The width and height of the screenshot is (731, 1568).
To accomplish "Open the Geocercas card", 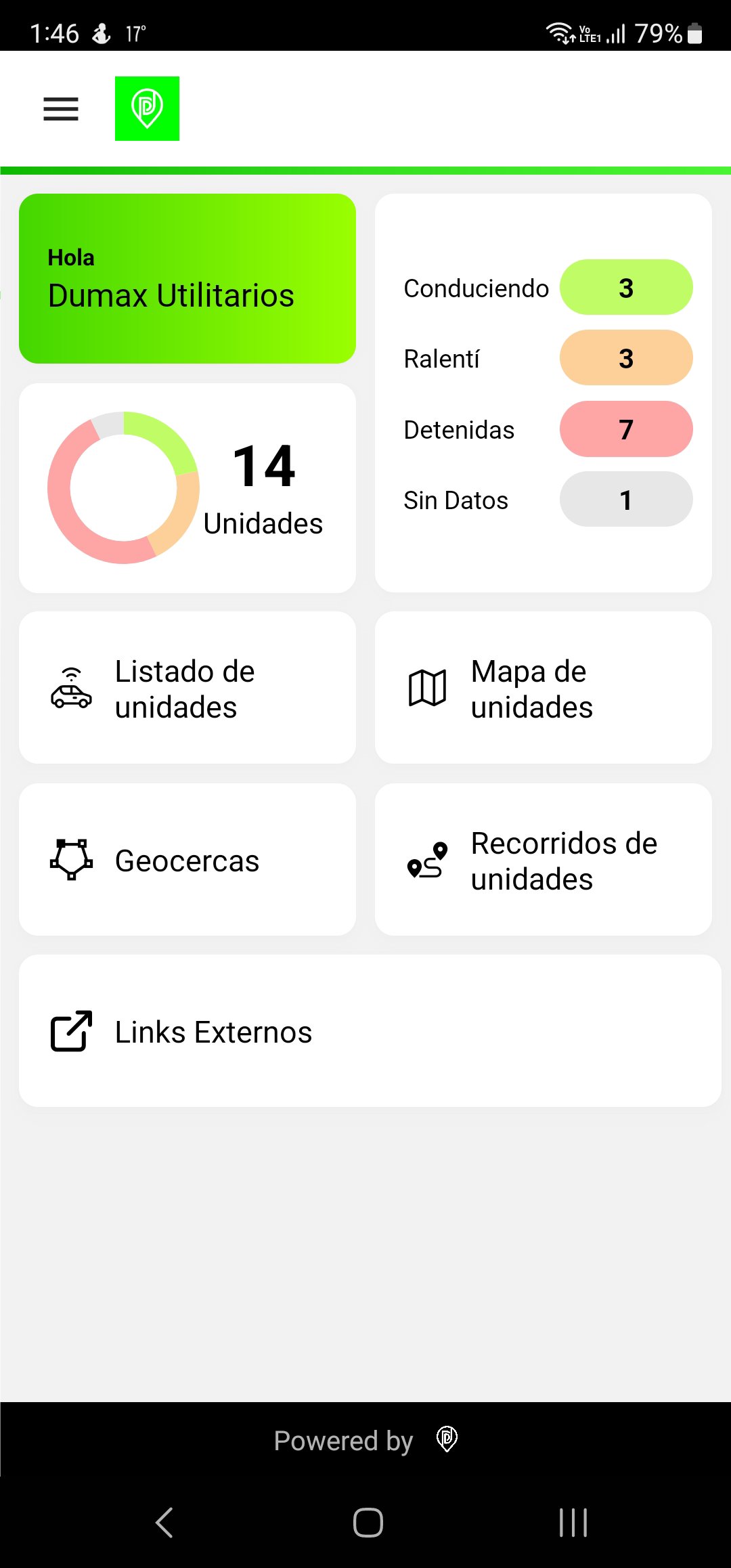I will (x=187, y=860).
